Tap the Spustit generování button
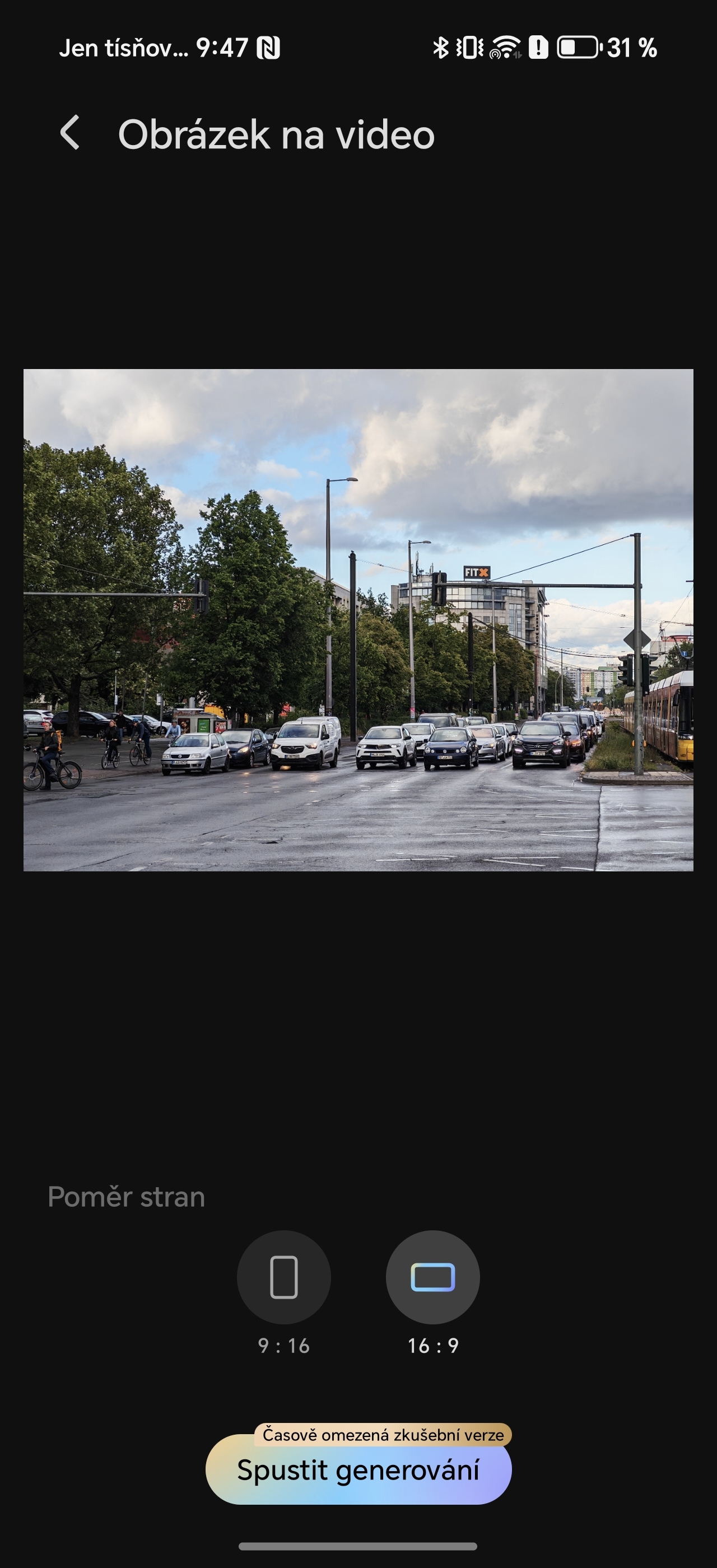This screenshot has height=1568, width=717. point(358,1471)
